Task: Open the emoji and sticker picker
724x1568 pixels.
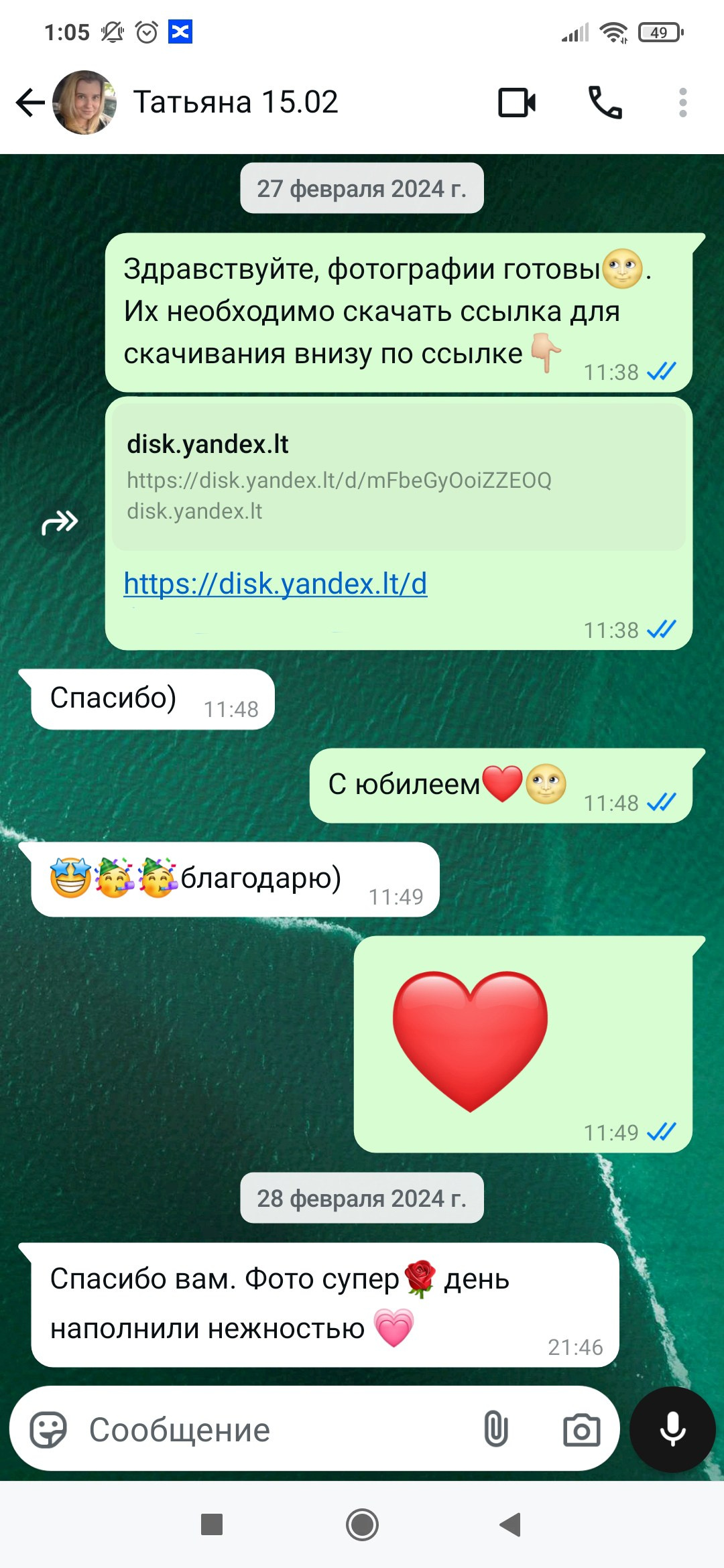Action: 48,1430
